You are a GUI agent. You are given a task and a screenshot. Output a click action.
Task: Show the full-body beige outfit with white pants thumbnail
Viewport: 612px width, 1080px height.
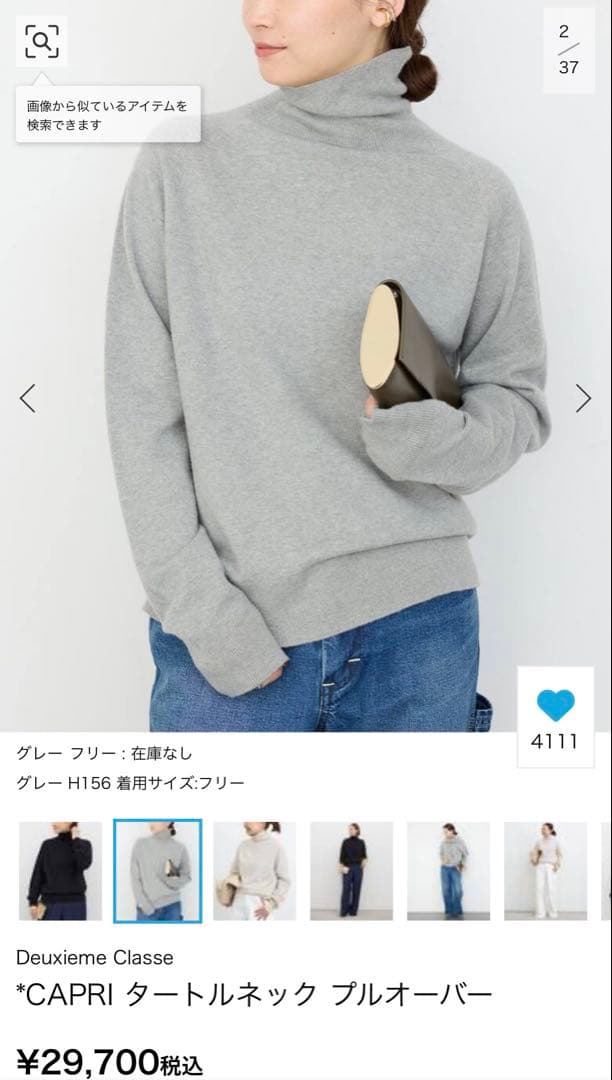tap(545, 871)
